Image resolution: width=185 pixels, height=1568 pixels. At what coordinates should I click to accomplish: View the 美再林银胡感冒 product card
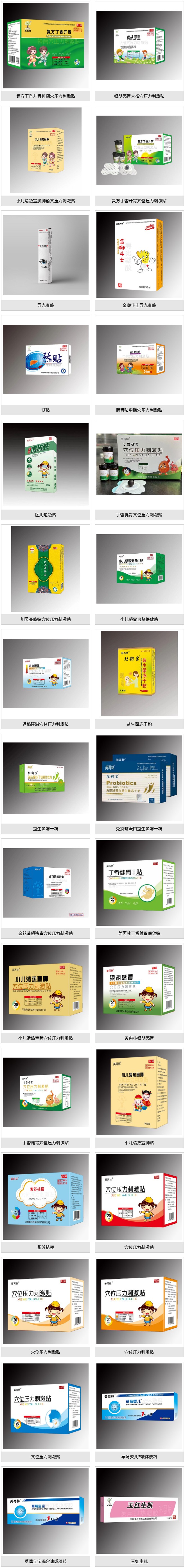click(139, 988)
